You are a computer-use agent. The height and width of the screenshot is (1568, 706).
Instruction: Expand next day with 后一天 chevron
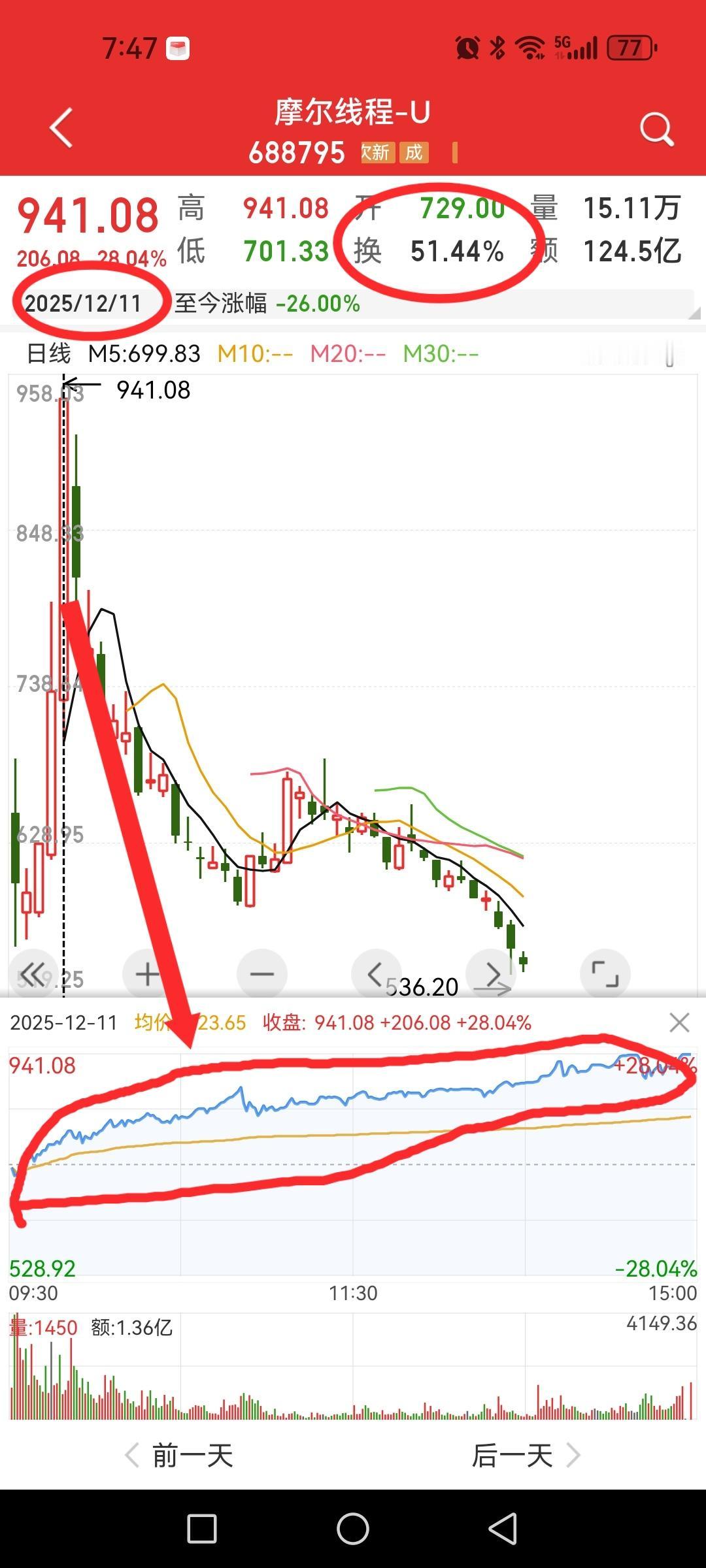click(x=574, y=1456)
